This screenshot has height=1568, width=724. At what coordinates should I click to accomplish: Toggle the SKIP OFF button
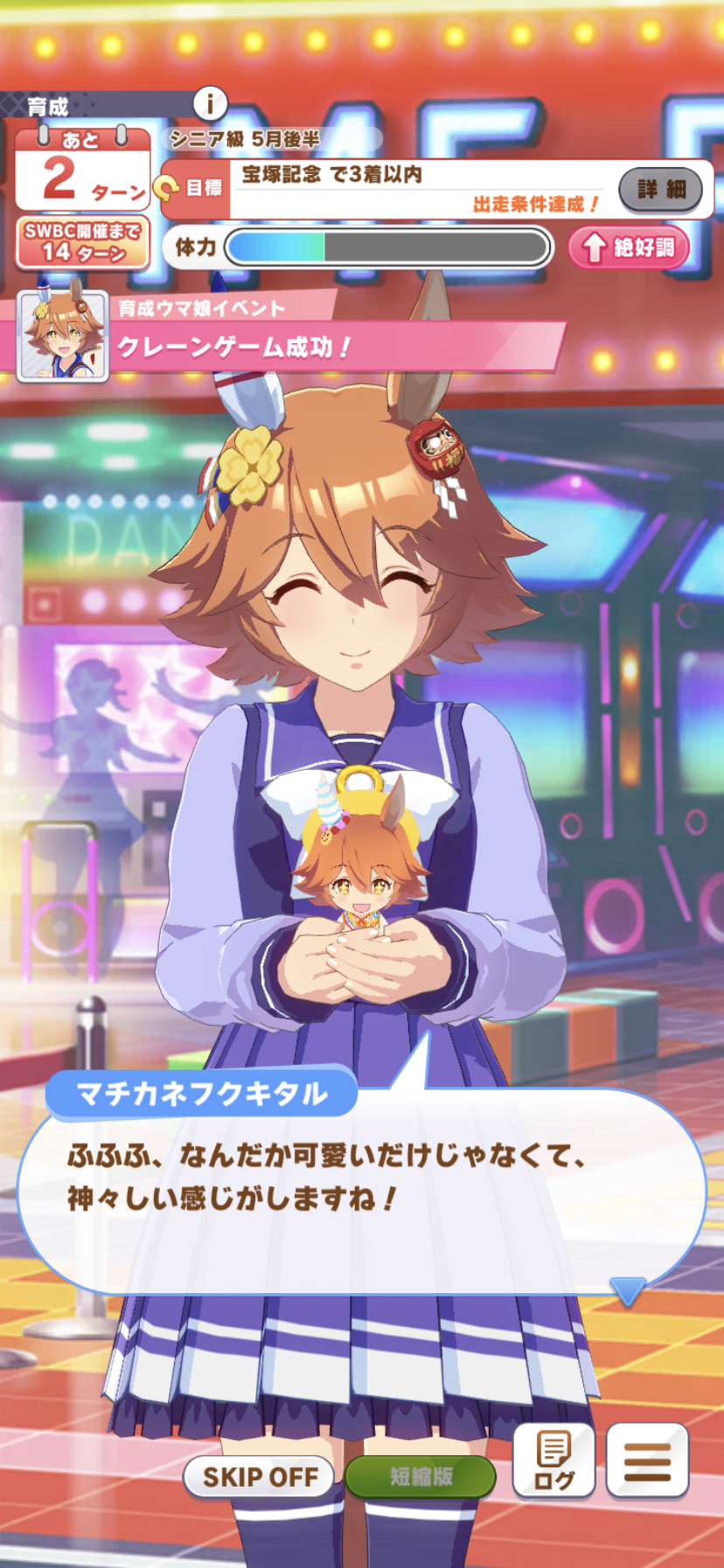[259, 1477]
